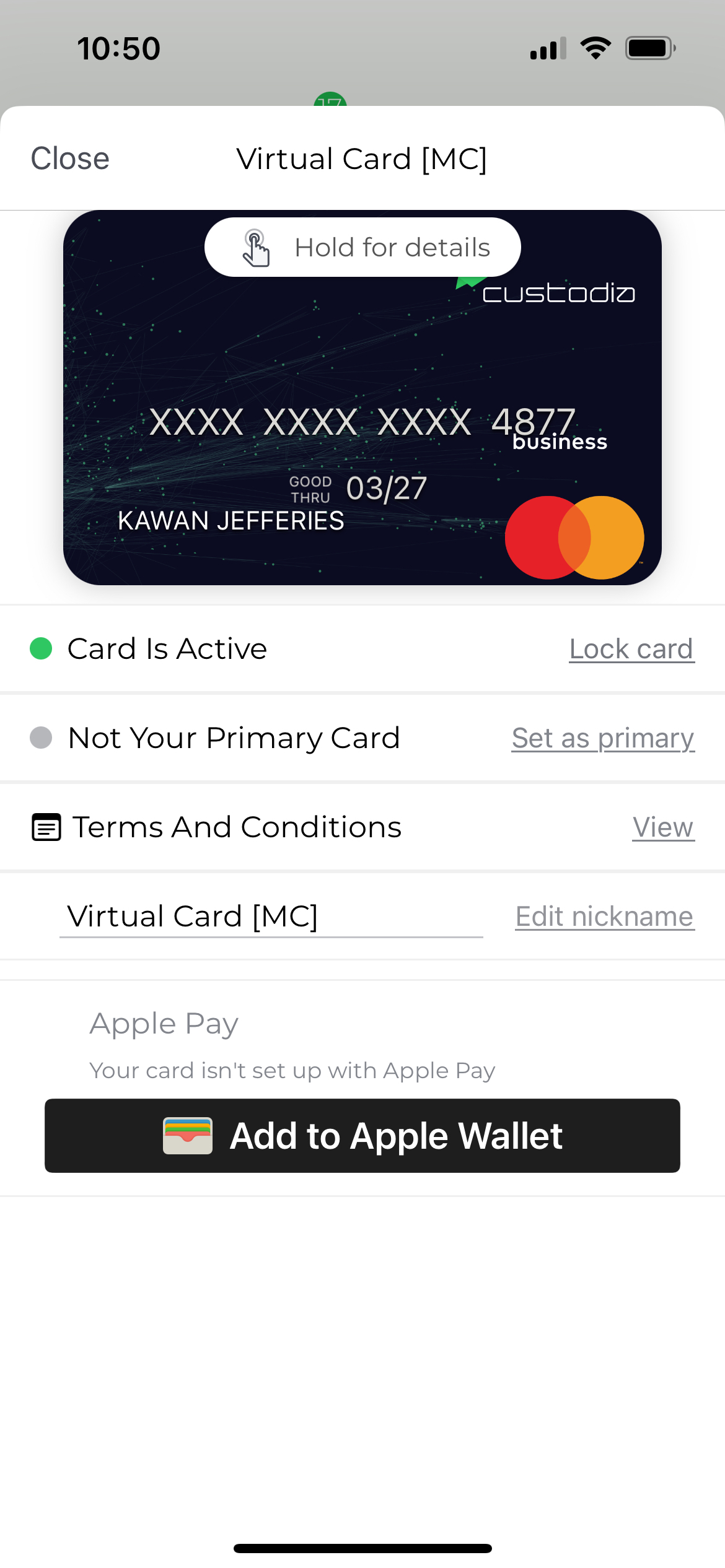Tap the Custodia virtual card image
The height and width of the screenshot is (1568, 725).
point(362,398)
